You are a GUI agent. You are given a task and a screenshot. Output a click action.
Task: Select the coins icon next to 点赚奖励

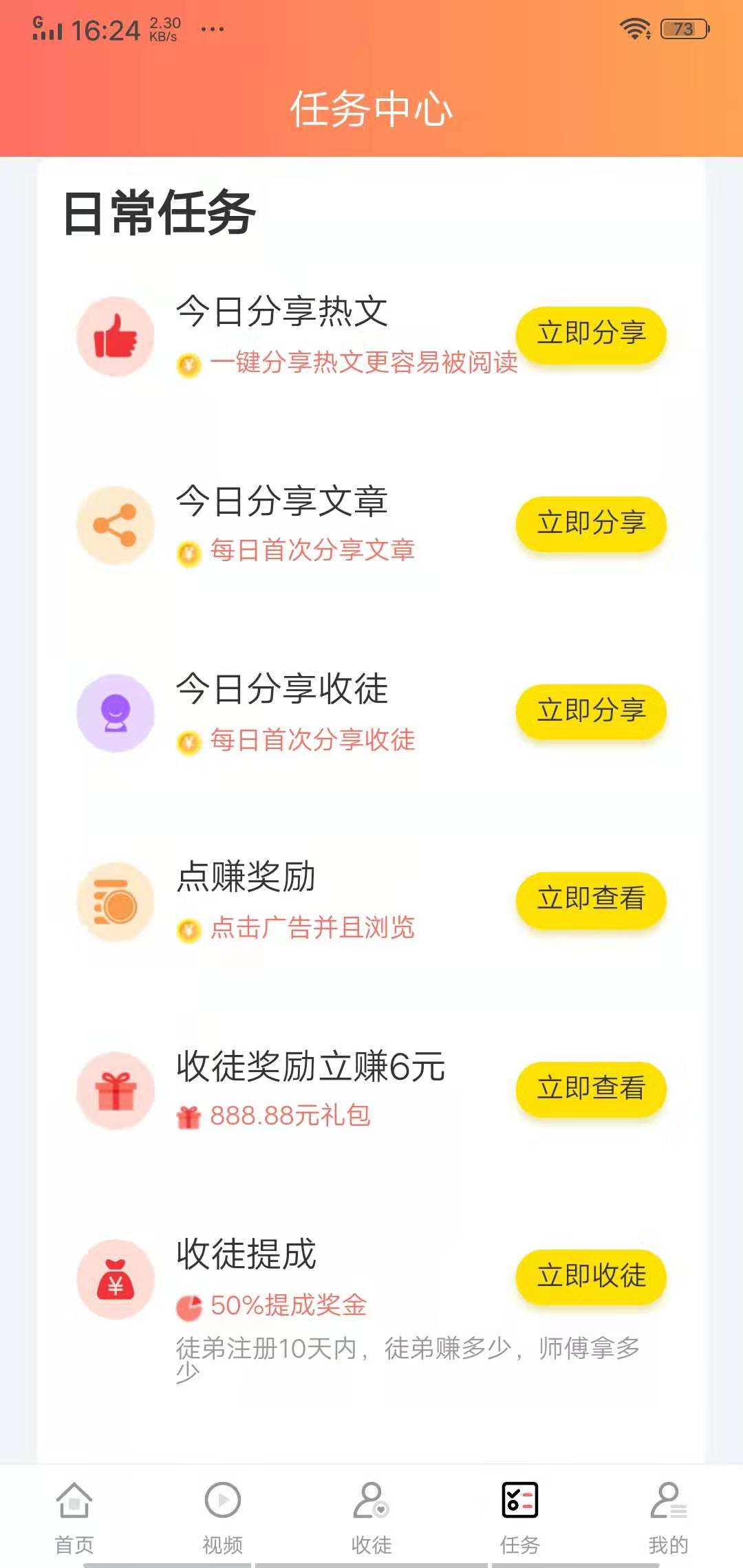pos(116,902)
